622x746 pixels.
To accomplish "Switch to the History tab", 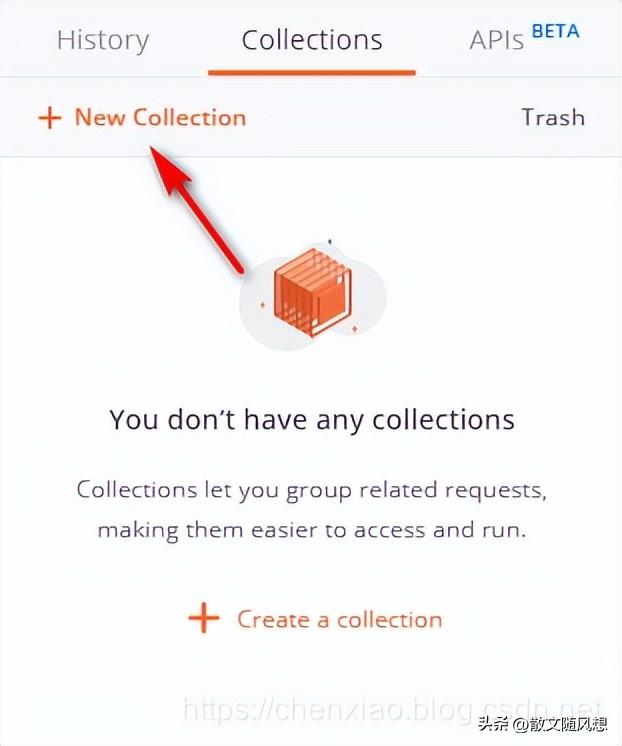I will (102, 41).
